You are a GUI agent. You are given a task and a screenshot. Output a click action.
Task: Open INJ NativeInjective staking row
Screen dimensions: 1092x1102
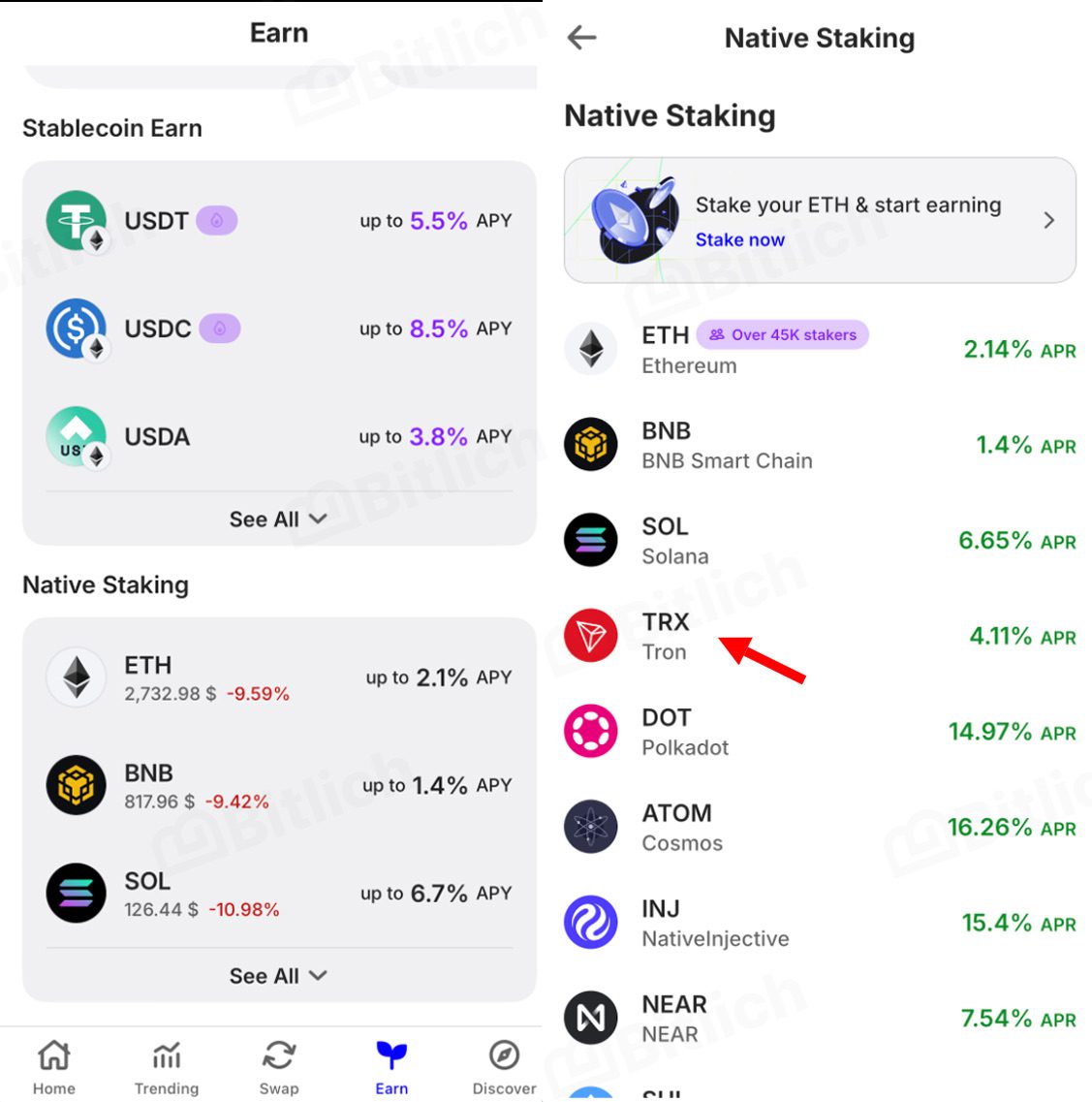tap(820, 923)
